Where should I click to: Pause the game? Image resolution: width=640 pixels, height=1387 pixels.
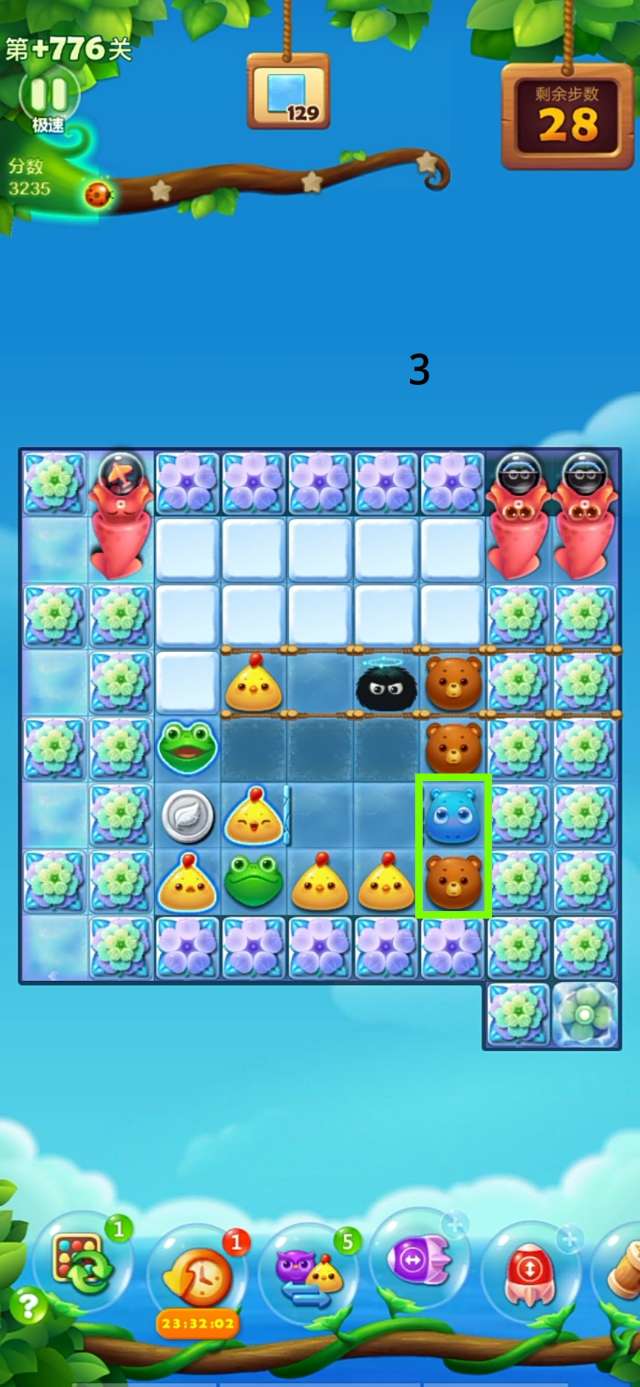click(47, 95)
